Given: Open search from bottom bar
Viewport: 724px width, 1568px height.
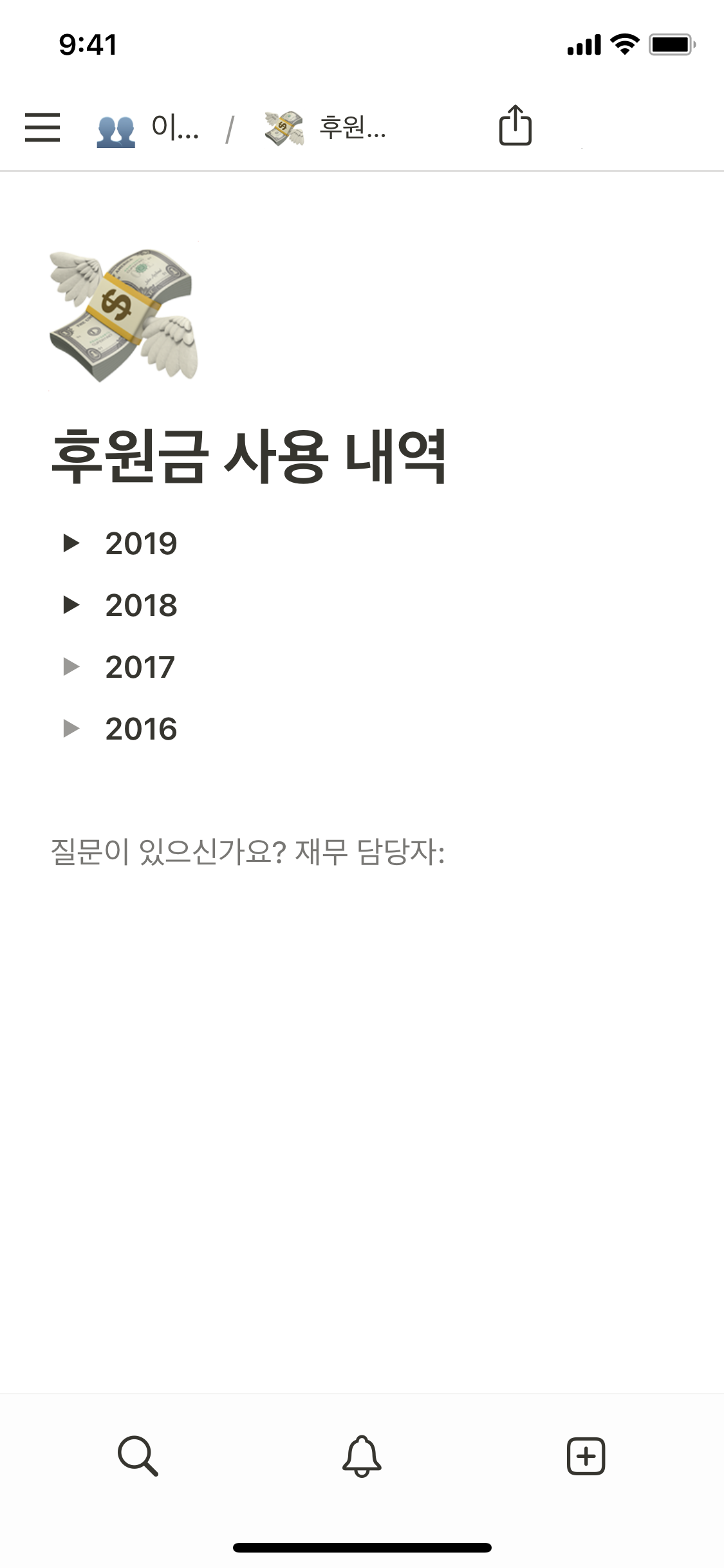Looking at the screenshot, I should 138,1456.
